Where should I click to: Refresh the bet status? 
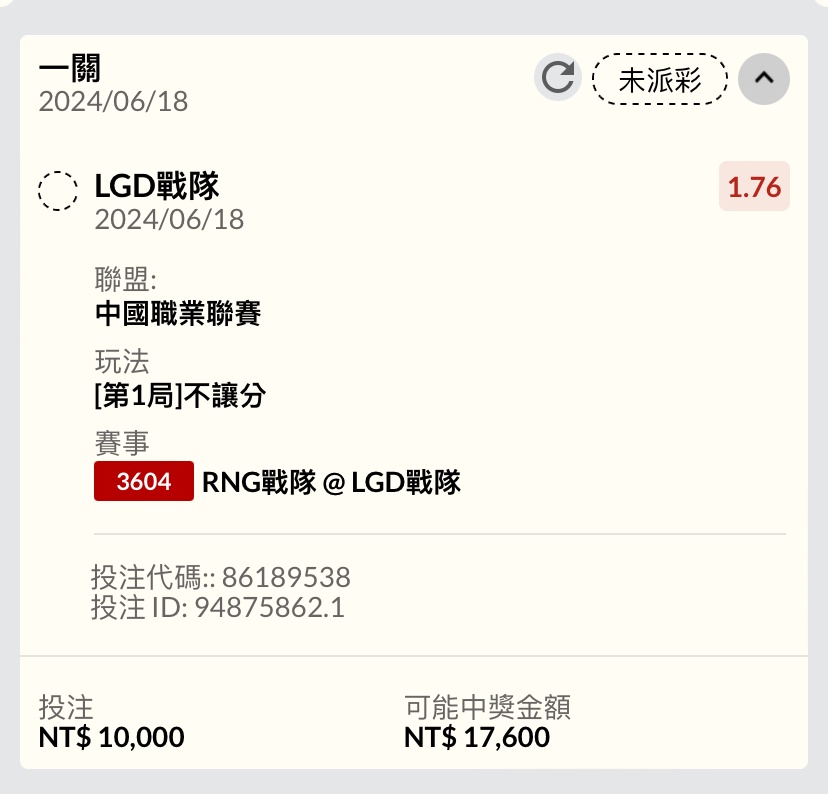click(558, 78)
